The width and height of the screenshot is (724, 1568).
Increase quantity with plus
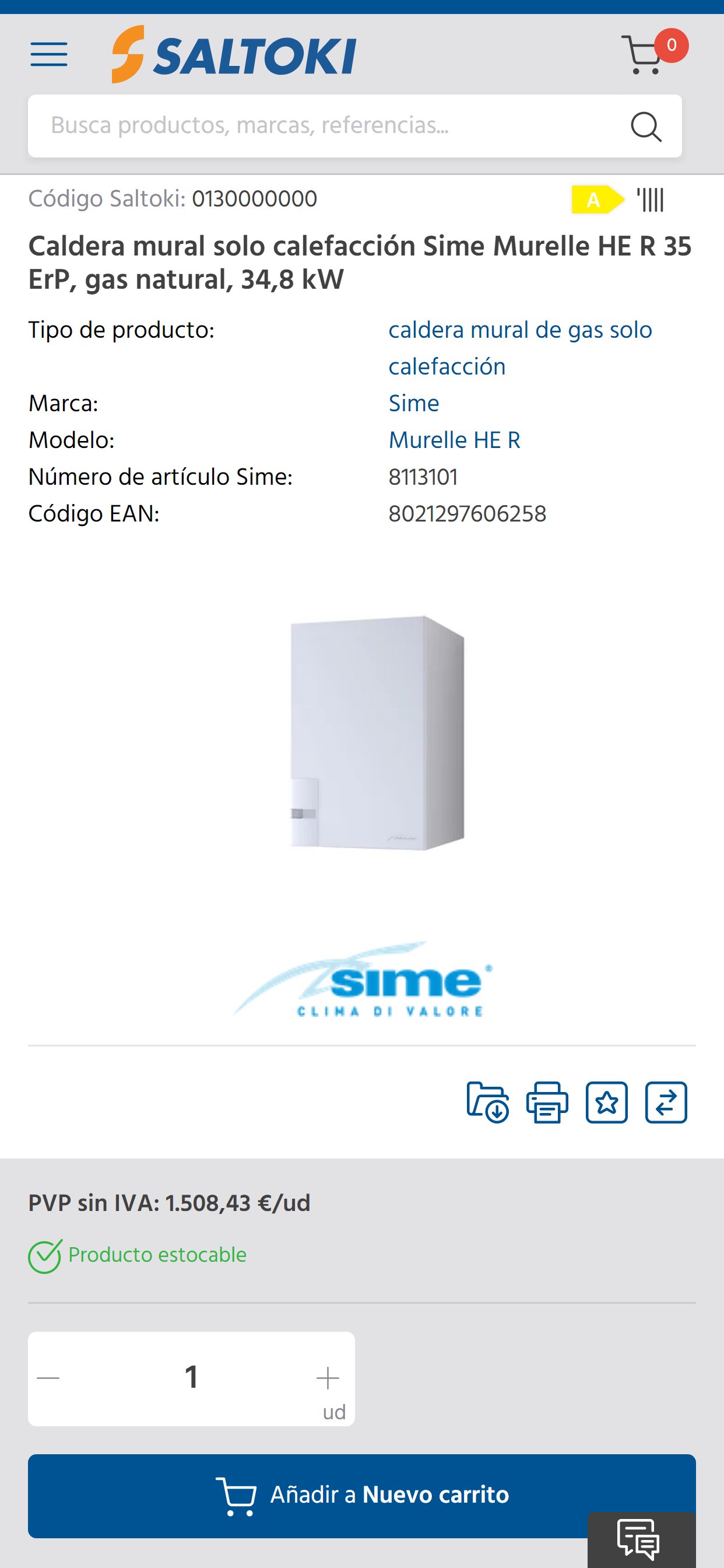328,1377
